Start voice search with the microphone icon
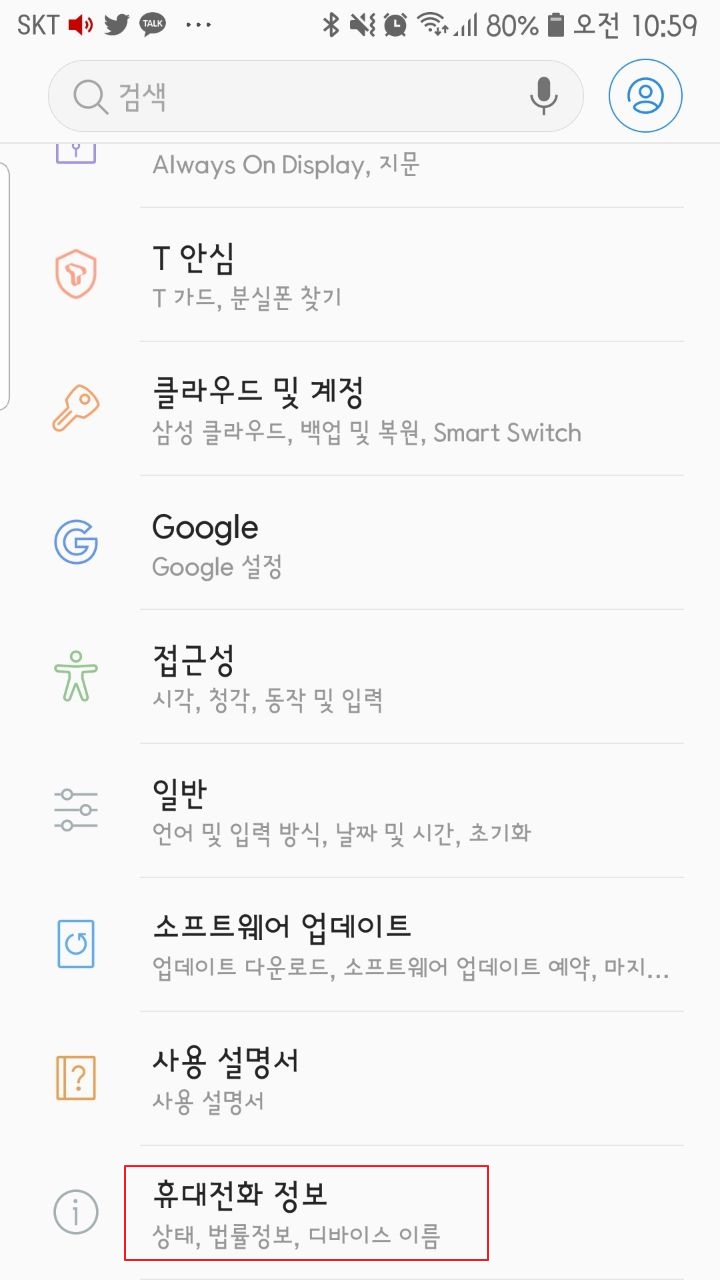720x1280 pixels. pos(543,96)
